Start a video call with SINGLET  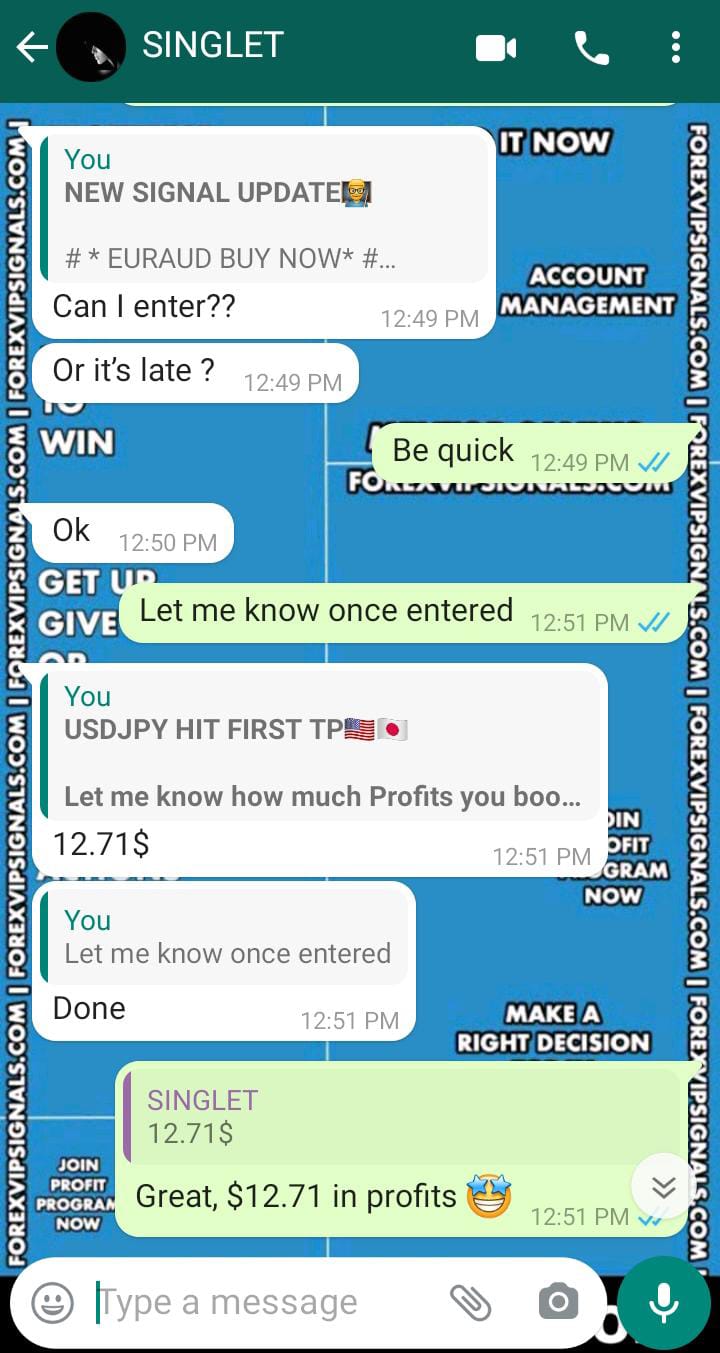pos(496,47)
